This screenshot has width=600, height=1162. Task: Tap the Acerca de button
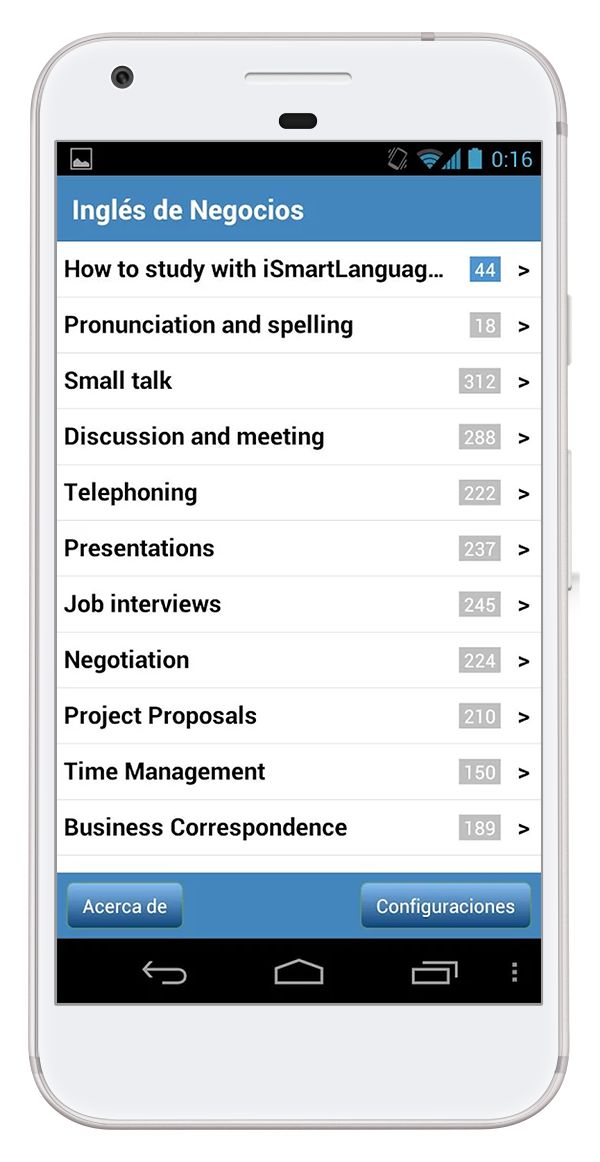click(124, 906)
